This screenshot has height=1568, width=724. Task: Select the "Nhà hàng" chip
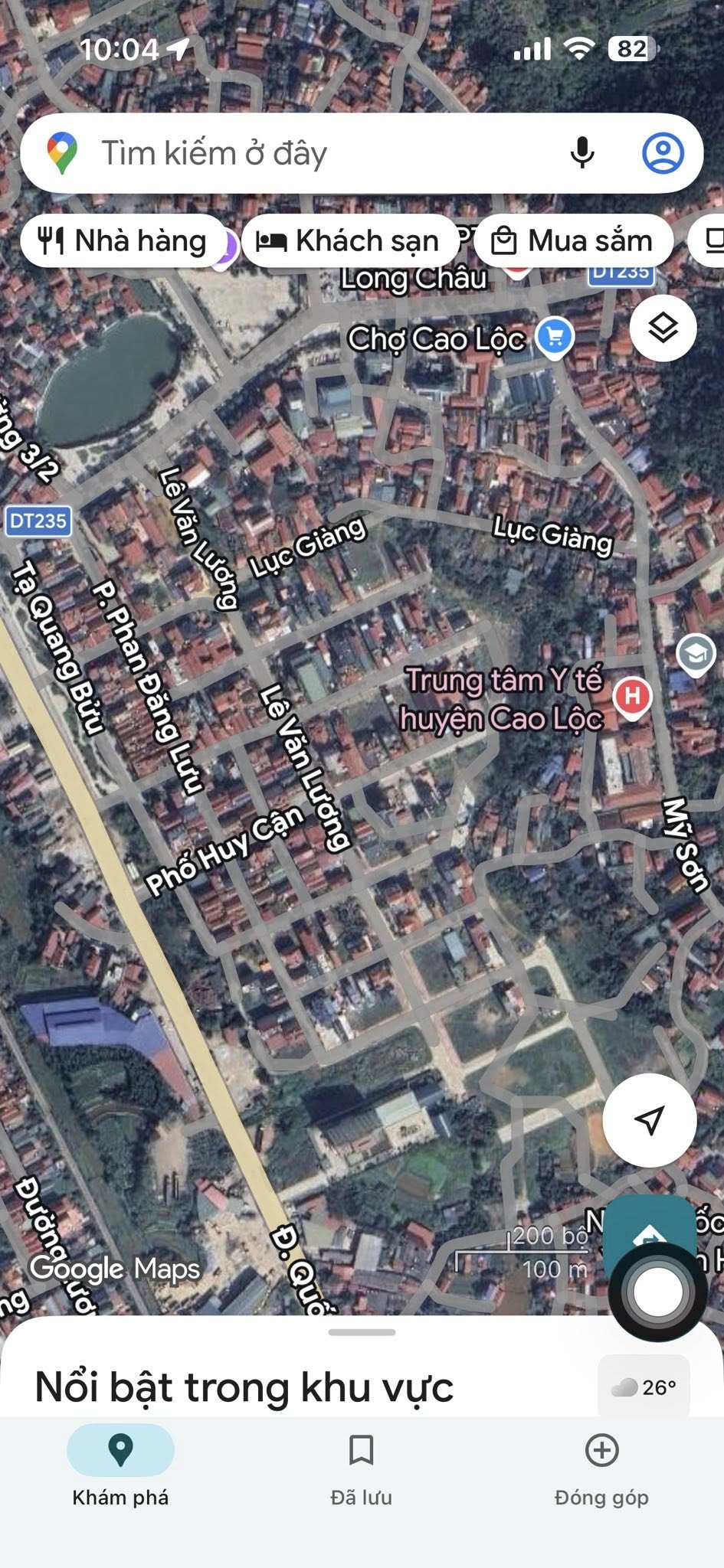(124, 241)
